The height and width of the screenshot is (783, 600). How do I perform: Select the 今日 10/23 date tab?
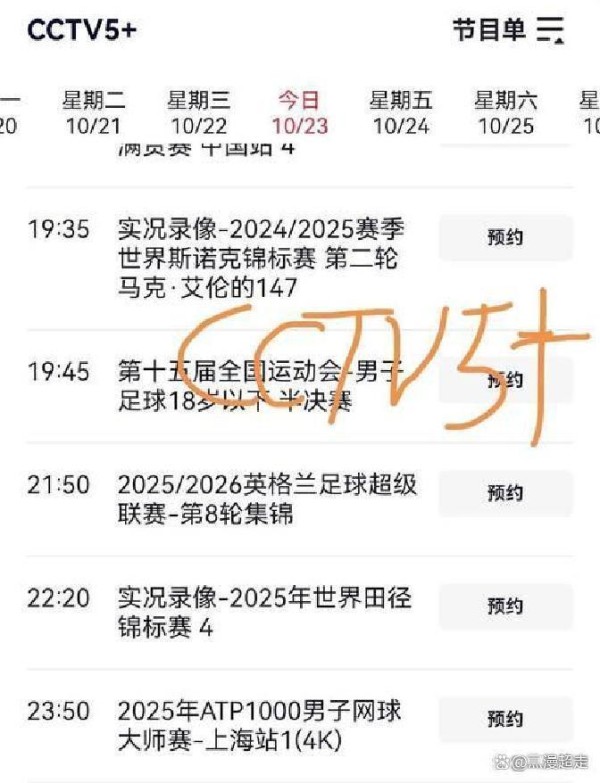299,112
